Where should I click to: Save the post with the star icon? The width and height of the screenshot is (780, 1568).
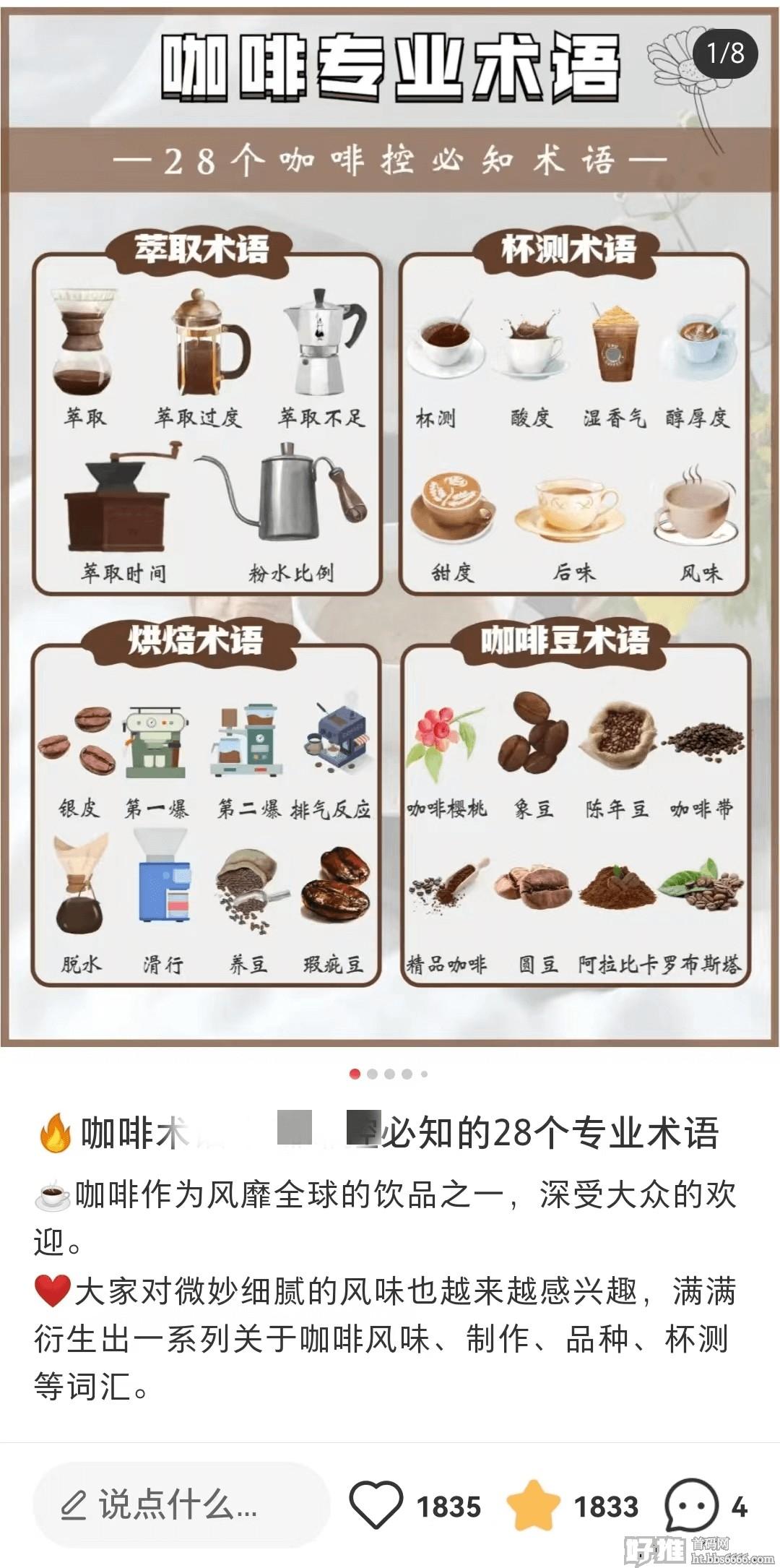point(534,1506)
